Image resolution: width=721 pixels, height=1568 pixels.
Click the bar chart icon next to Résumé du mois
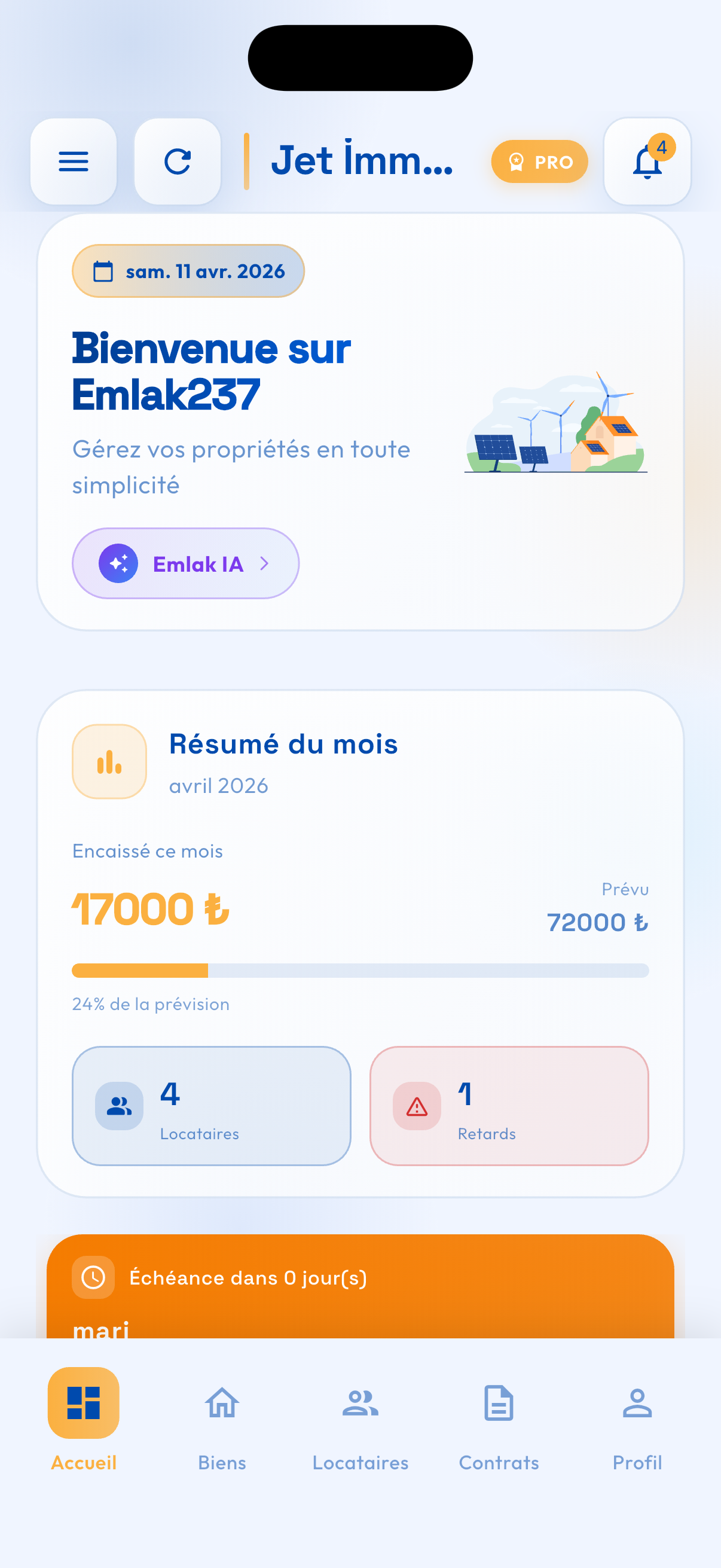[109, 761]
